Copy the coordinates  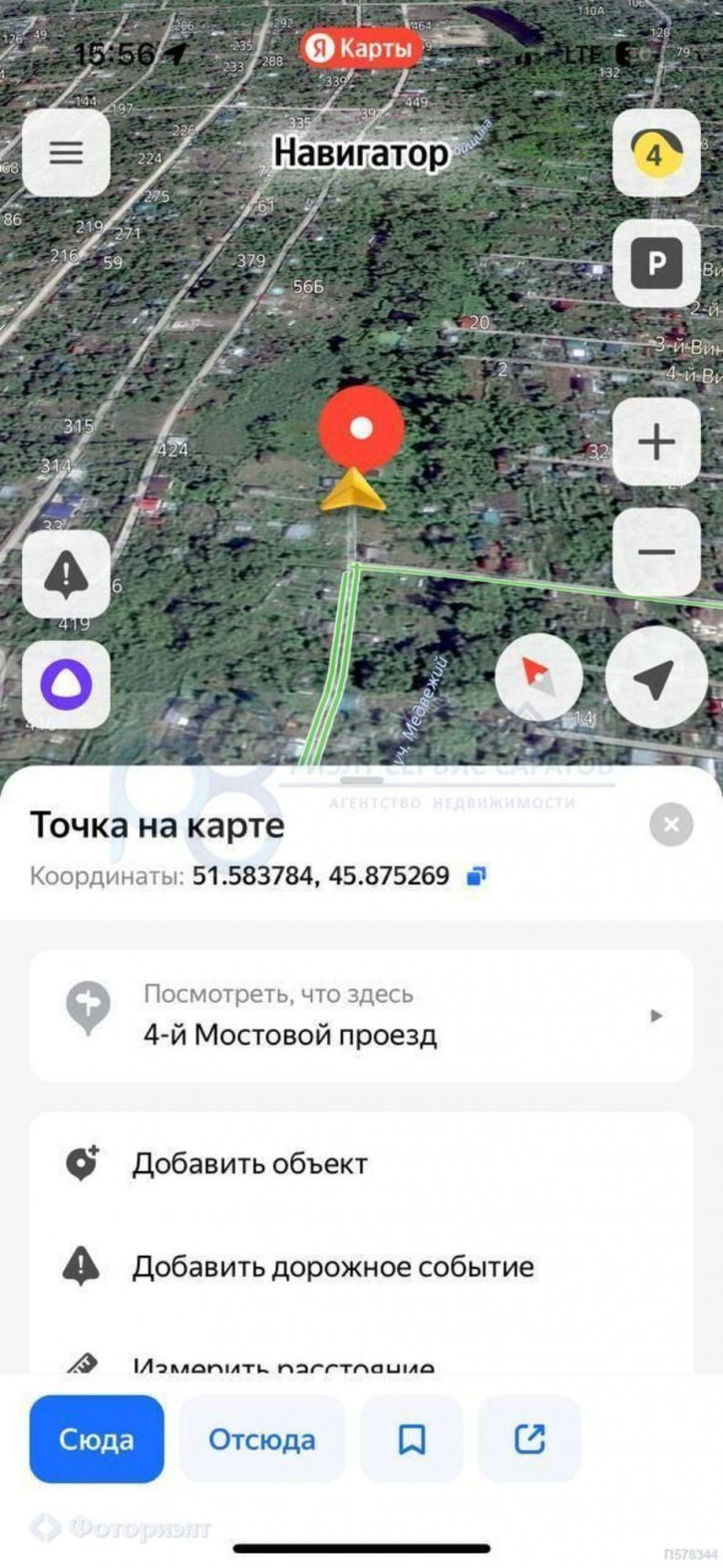click(477, 876)
